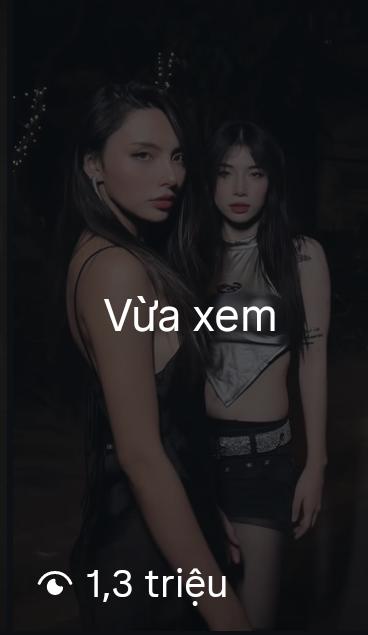Image resolution: width=368 pixels, height=635 pixels.
Task: Open the video marked Vừa xem
Action: [x=184, y=318]
